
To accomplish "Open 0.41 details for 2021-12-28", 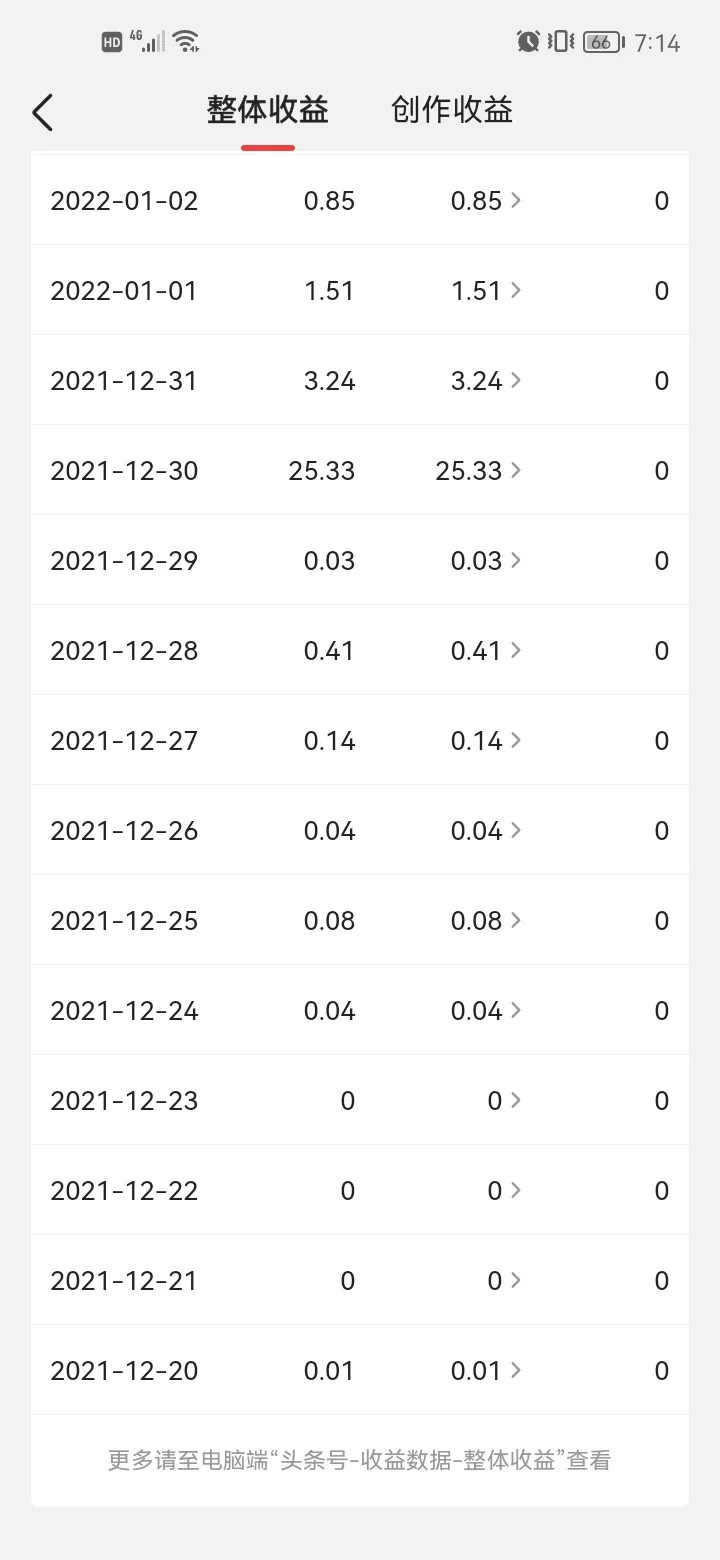I will pyautogui.click(x=486, y=651).
